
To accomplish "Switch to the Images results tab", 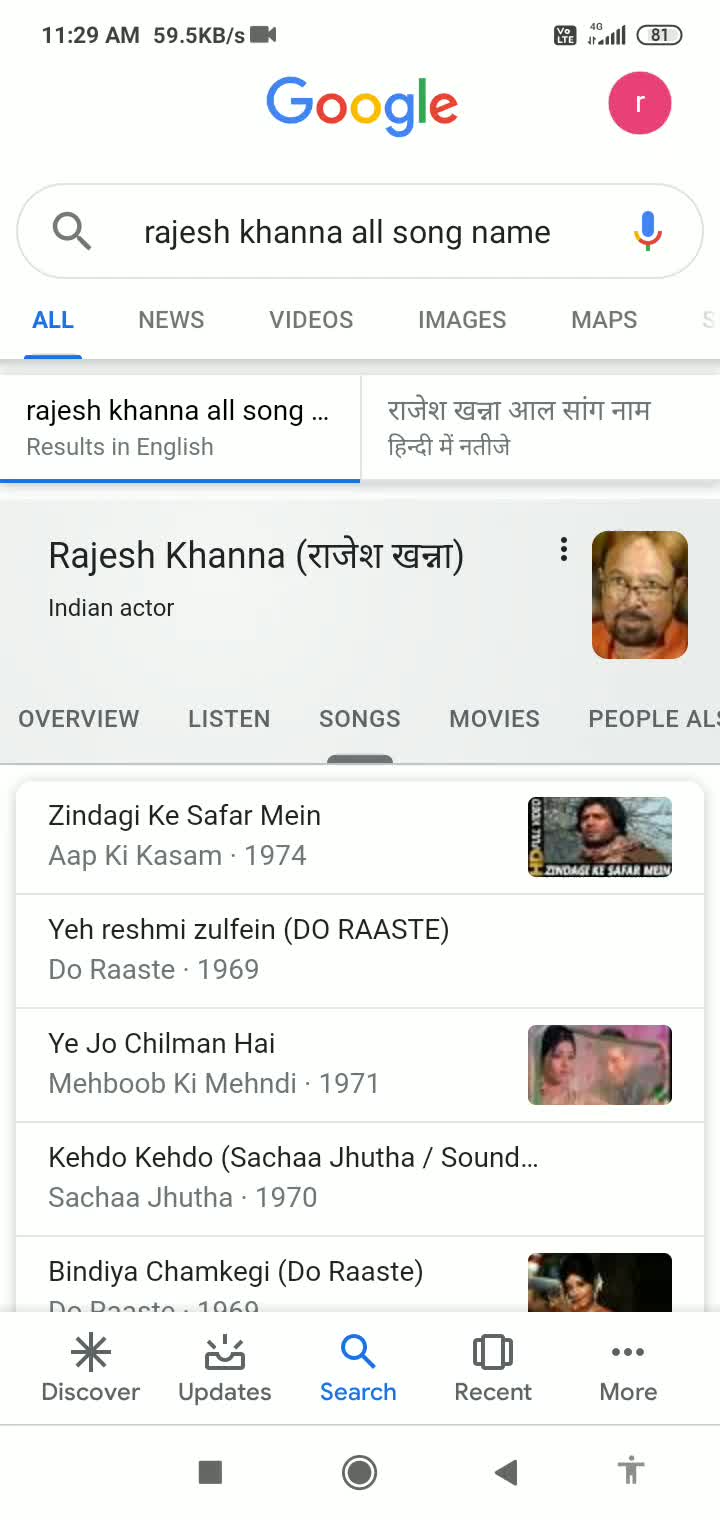I will 462,320.
